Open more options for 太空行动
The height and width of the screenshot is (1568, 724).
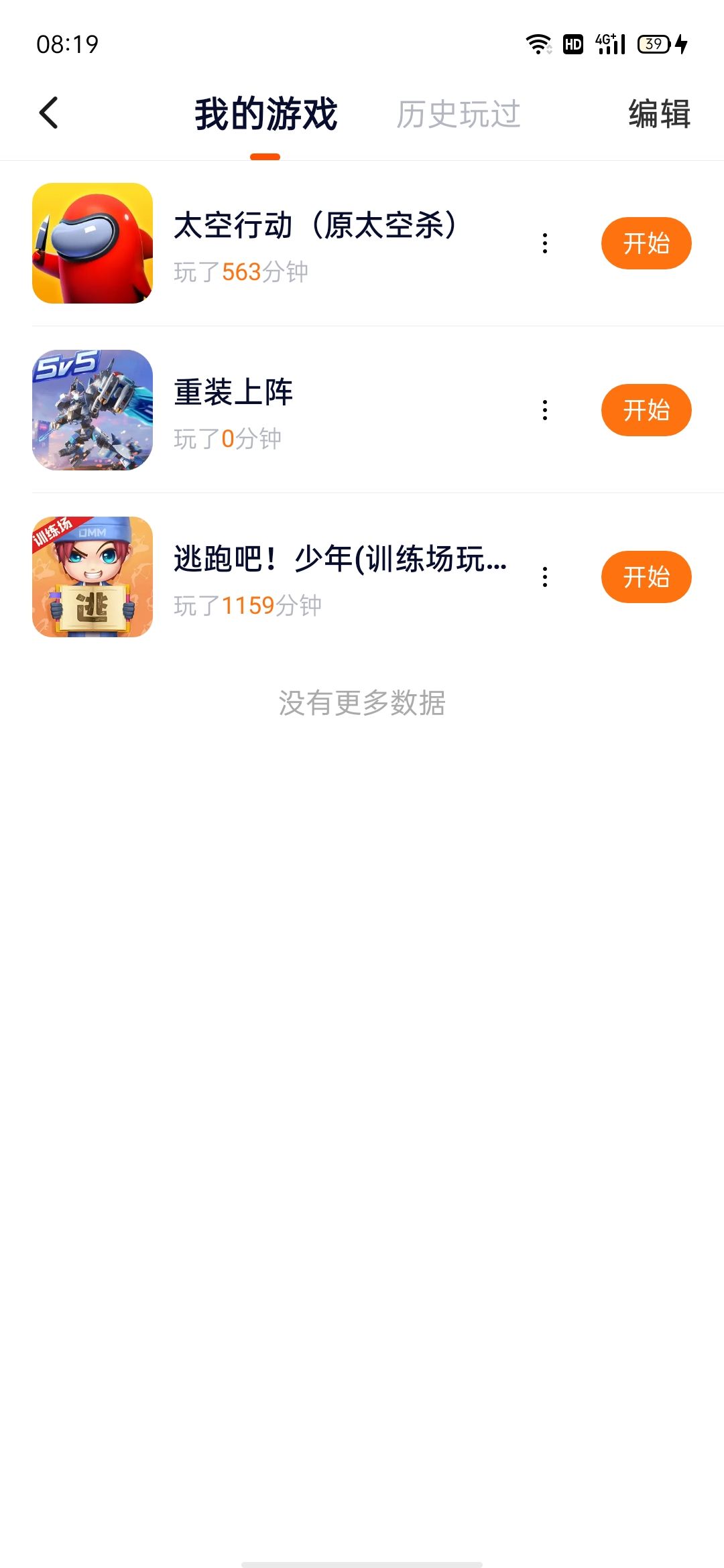click(545, 243)
